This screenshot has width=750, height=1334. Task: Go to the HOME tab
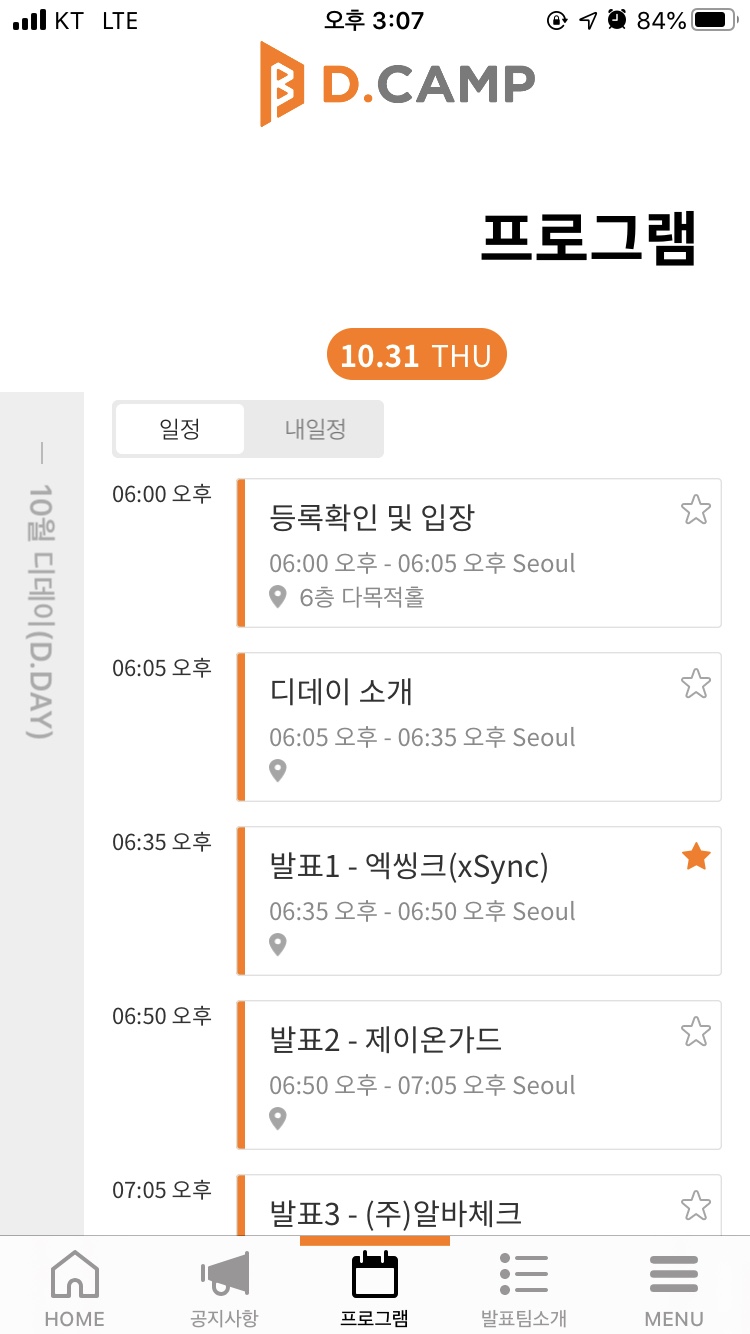click(x=75, y=1288)
